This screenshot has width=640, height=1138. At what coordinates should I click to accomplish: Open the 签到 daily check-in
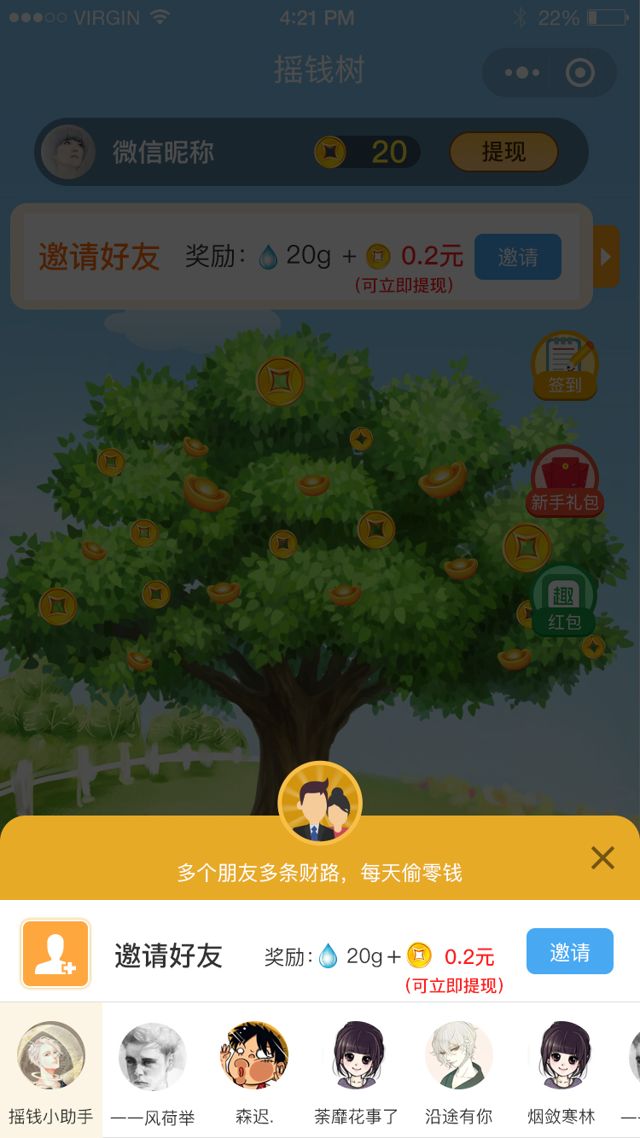click(x=564, y=367)
